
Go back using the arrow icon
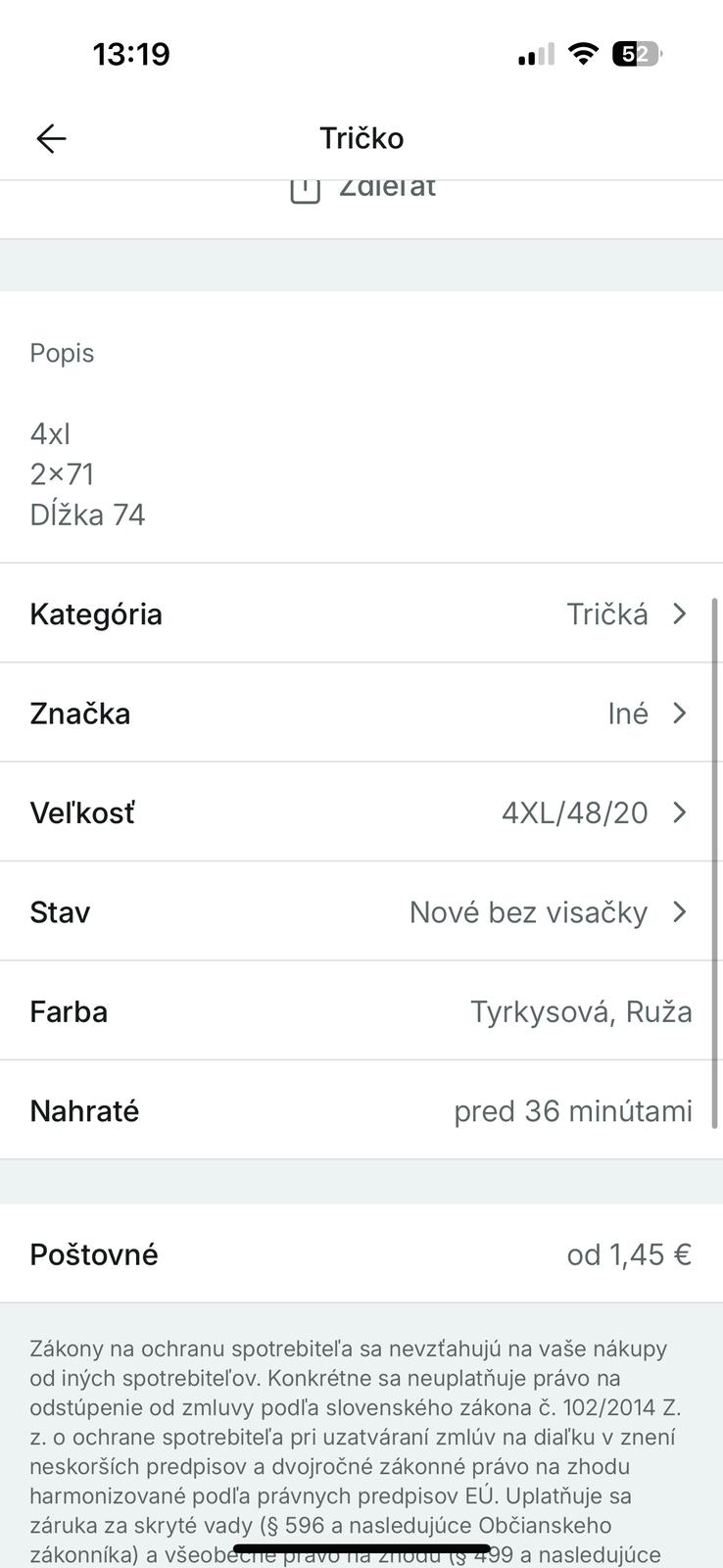coord(51,138)
